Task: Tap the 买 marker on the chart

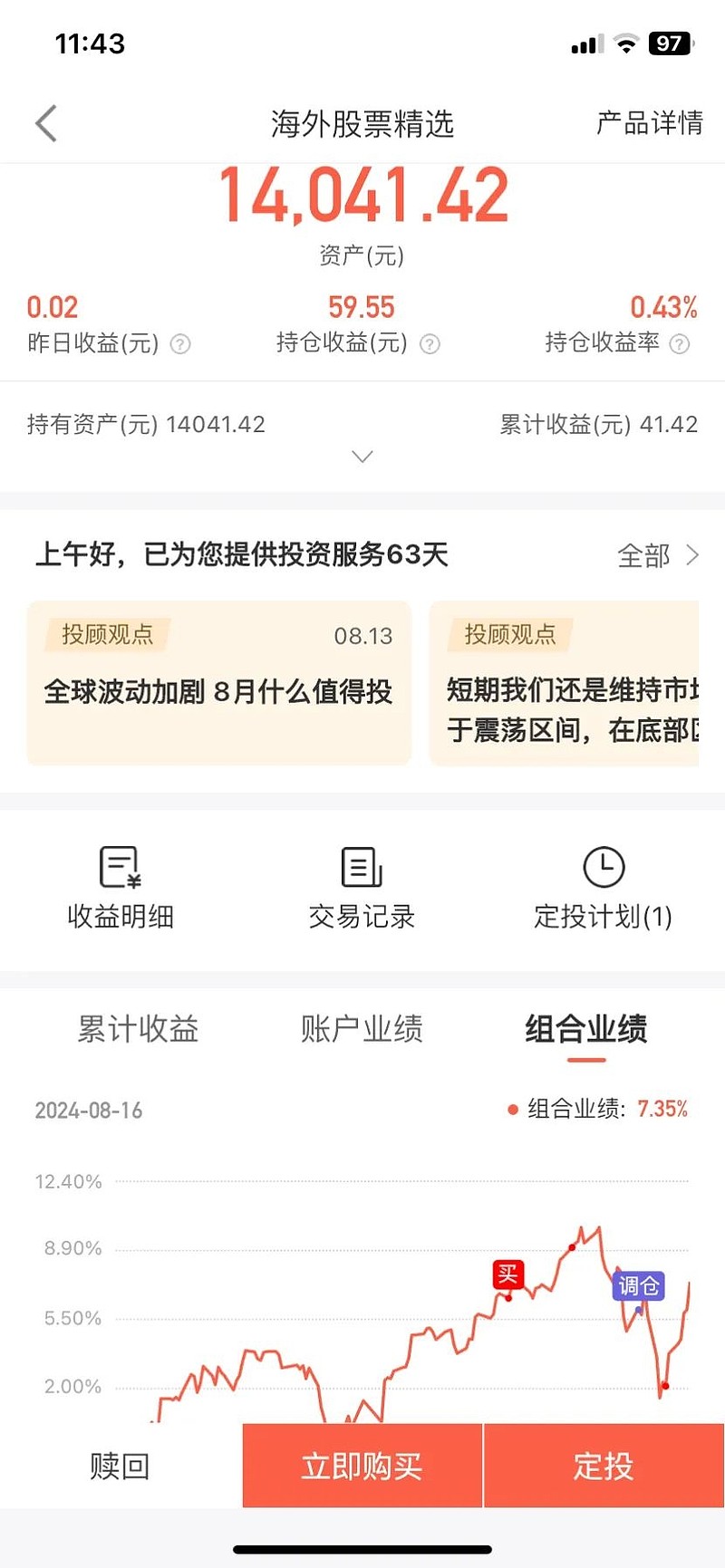Action: 507,1275
